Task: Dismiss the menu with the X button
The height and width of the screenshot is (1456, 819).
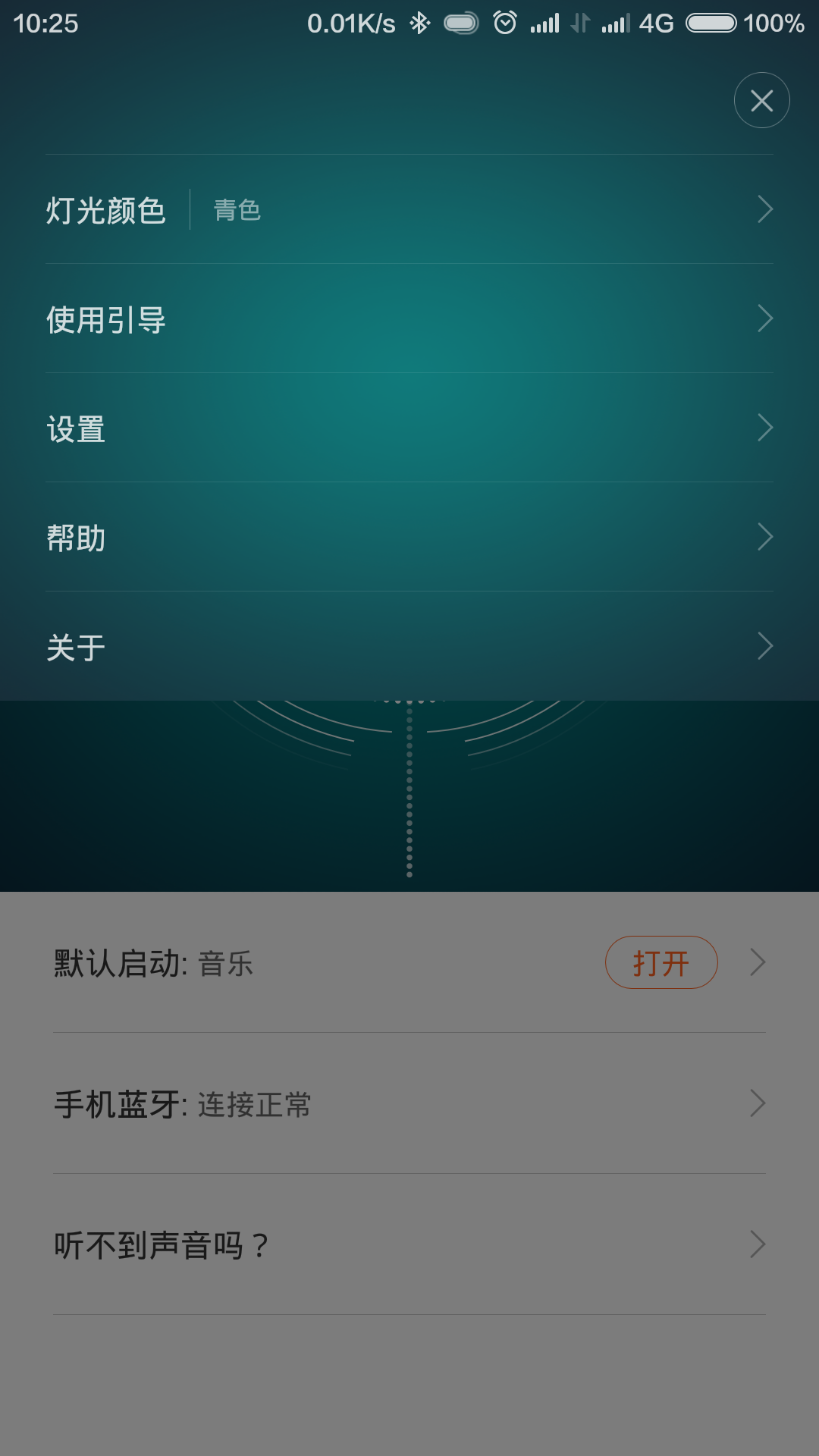Action: [x=761, y=99]
